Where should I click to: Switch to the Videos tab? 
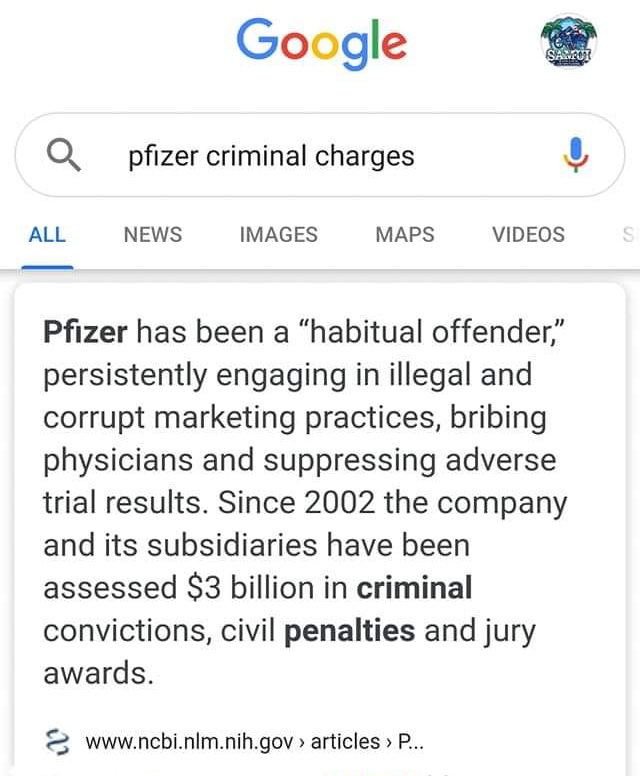pyautogui.click(x=528, y=235)
